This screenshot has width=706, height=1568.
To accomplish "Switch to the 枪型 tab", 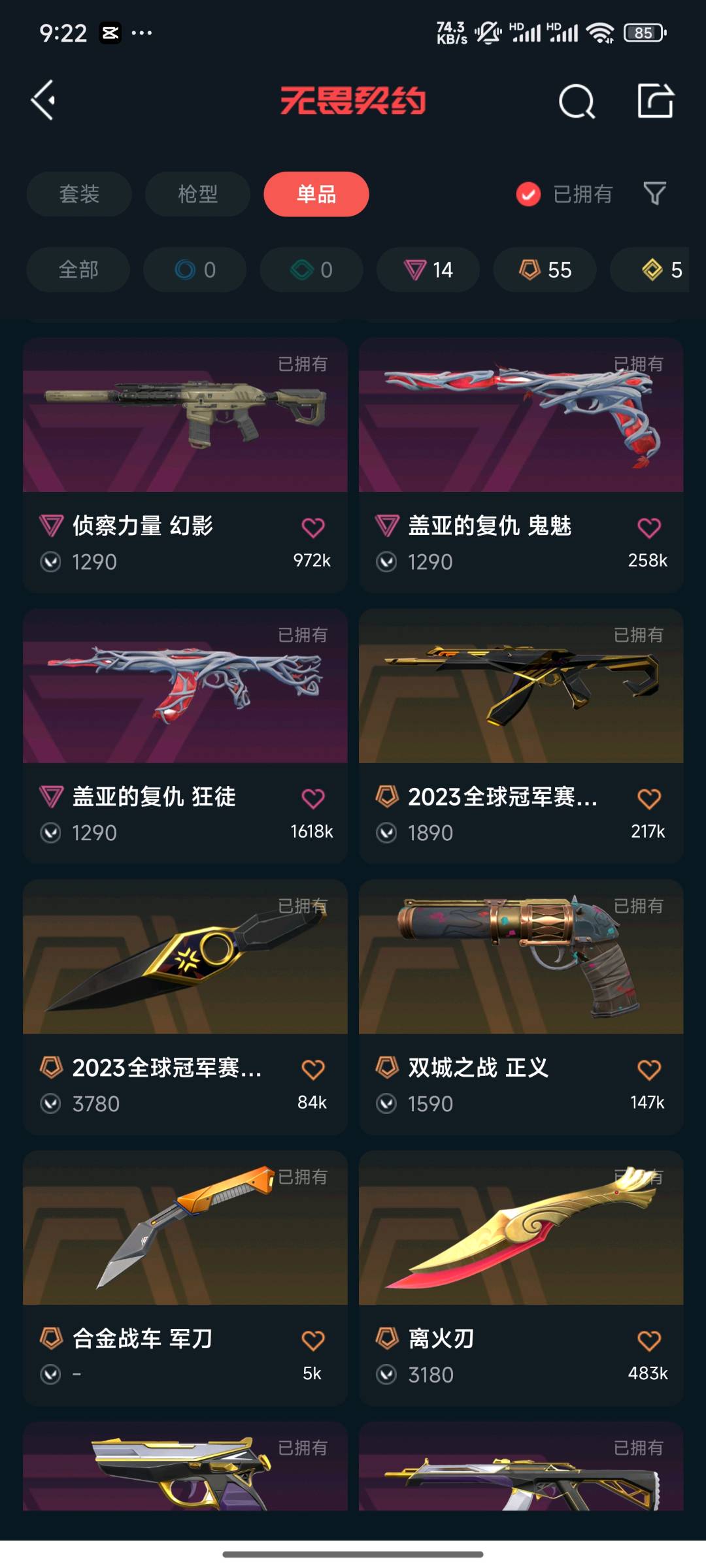I will click(x=197, y=194).
